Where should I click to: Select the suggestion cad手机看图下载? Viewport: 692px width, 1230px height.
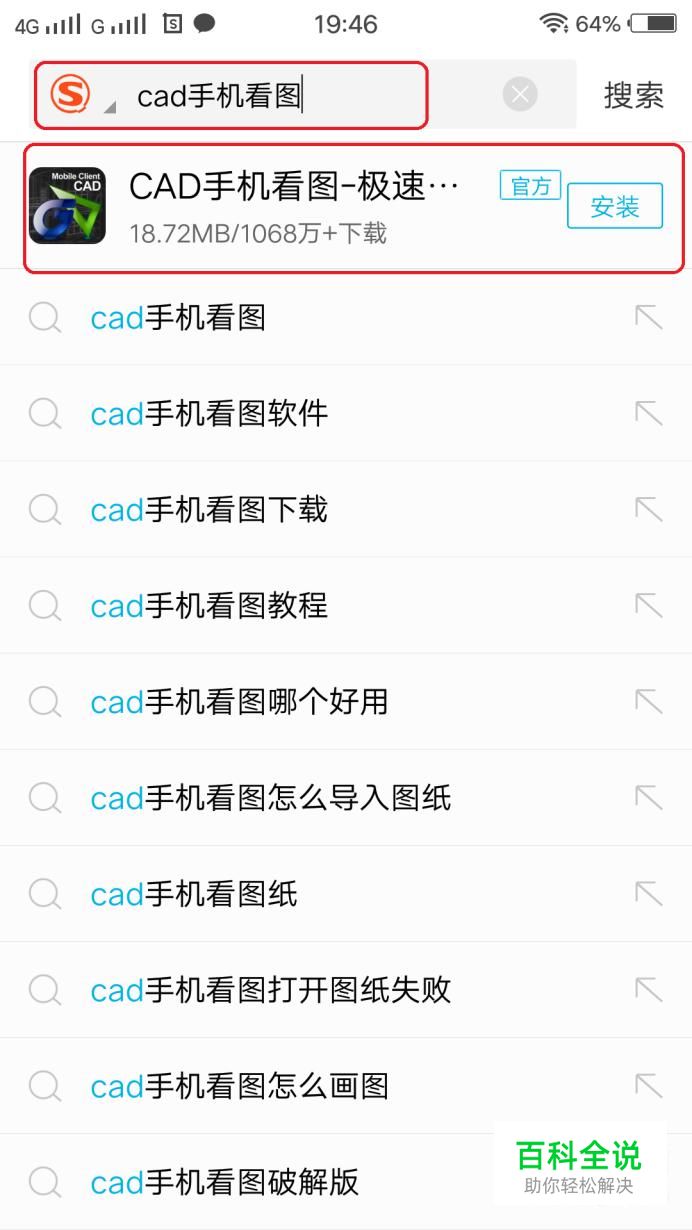pyautogui.click(x=209, y=510)
